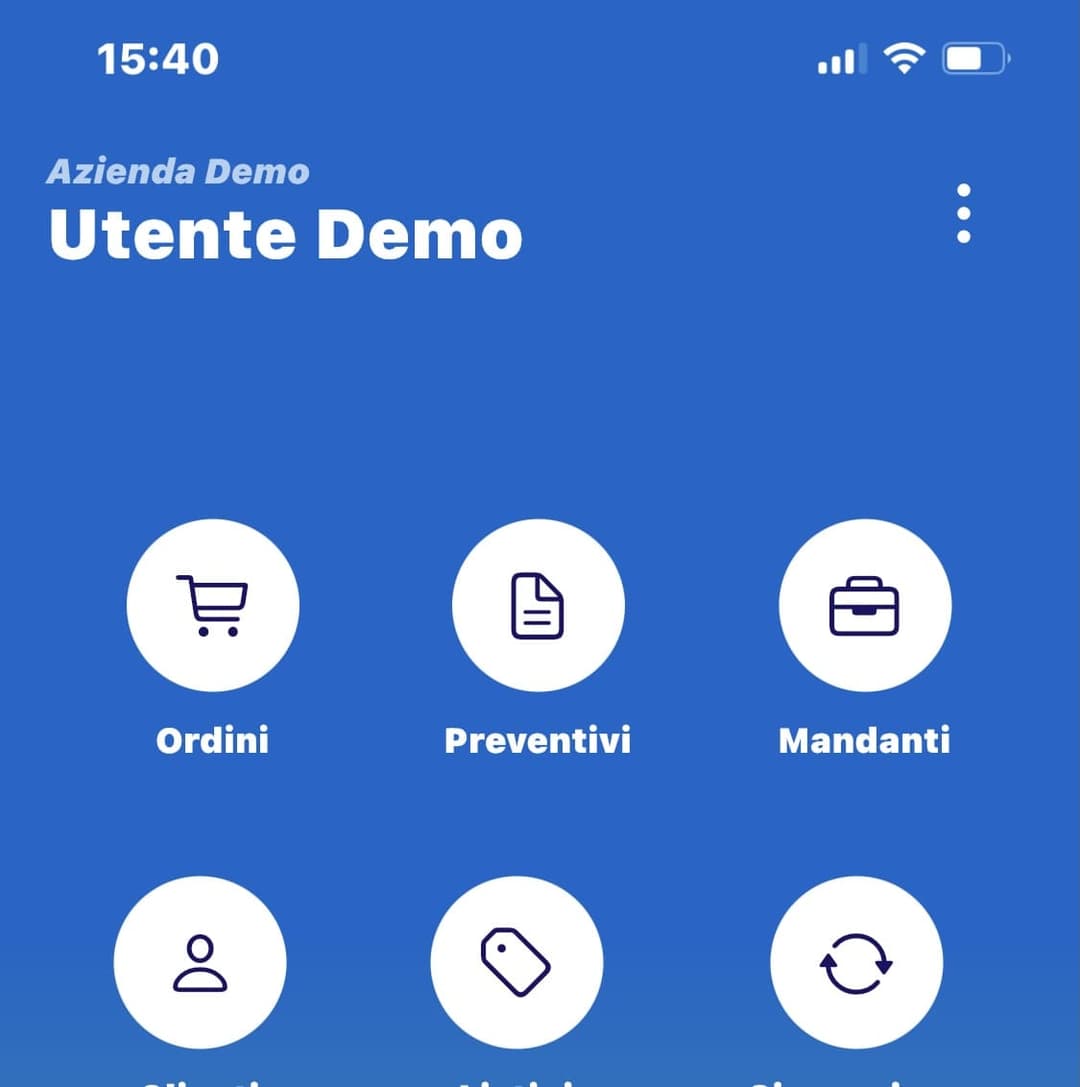The width and height of the screenshot is (1080, 1087).
Task: Expand options from the vertical ellipsis
Action: click(x=963, y=212)
